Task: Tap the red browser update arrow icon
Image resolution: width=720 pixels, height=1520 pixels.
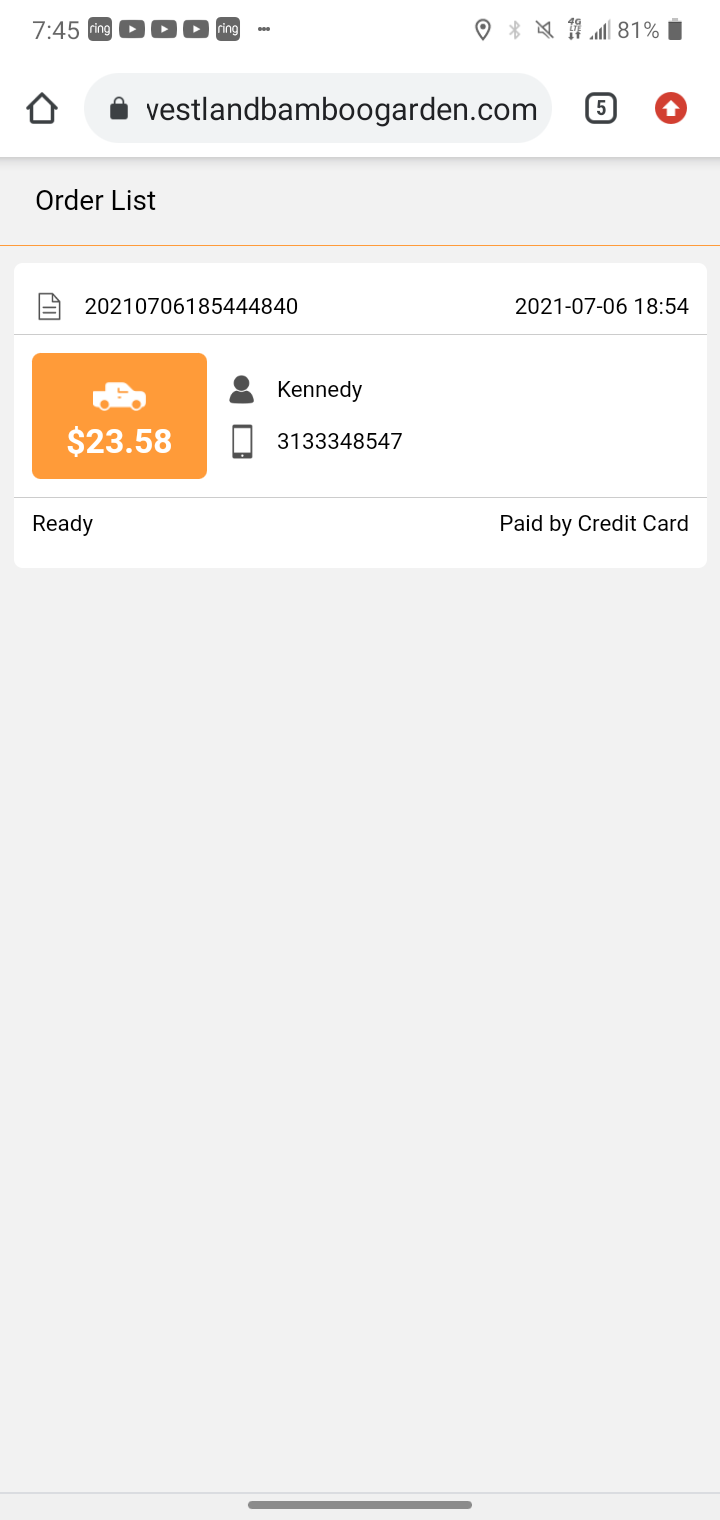Action: pyautogui.click(x=670, y=108)
